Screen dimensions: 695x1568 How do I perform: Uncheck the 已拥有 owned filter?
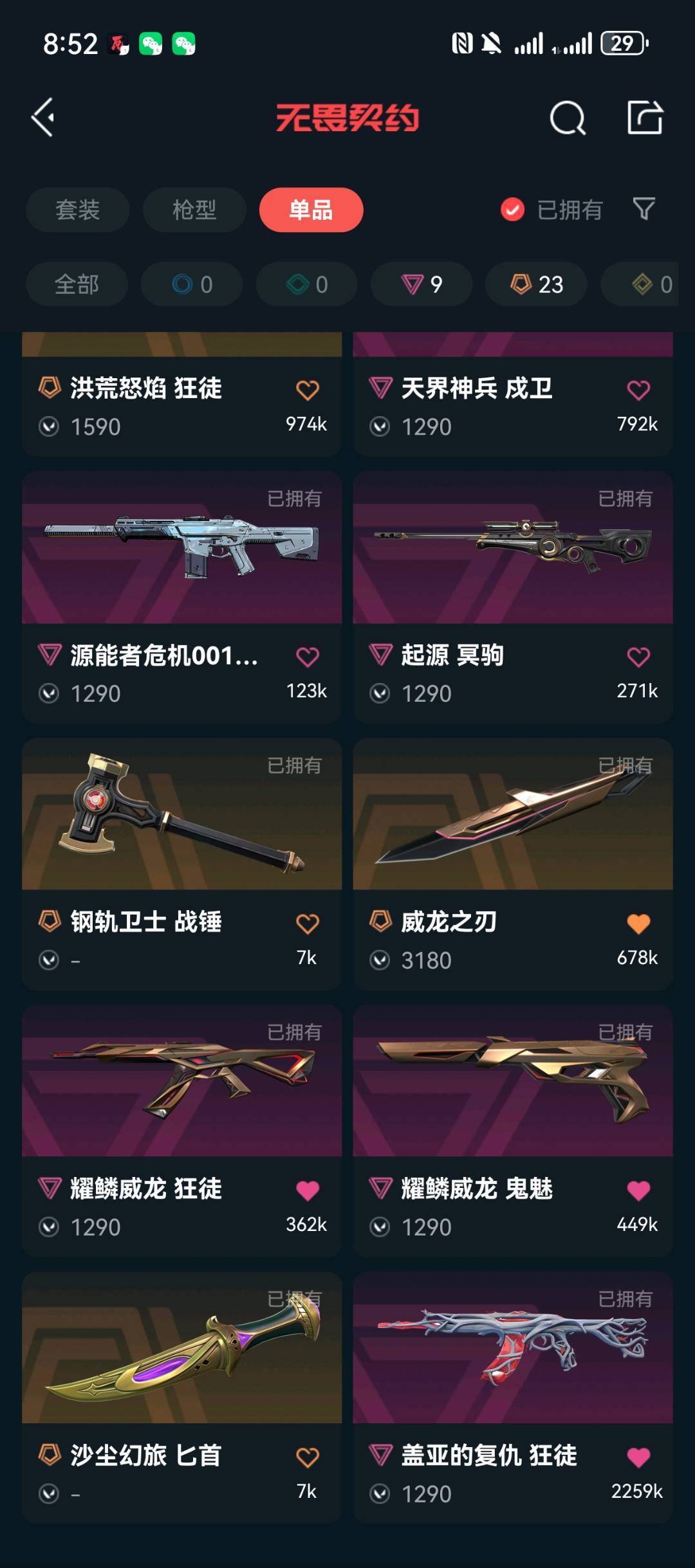[513, 210]
